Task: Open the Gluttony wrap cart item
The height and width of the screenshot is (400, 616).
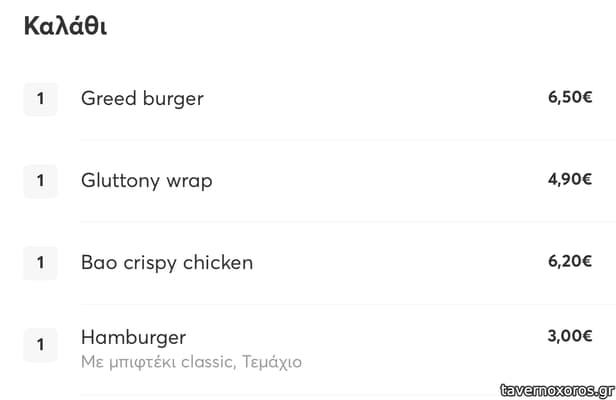Action: [x=146, y=181]
